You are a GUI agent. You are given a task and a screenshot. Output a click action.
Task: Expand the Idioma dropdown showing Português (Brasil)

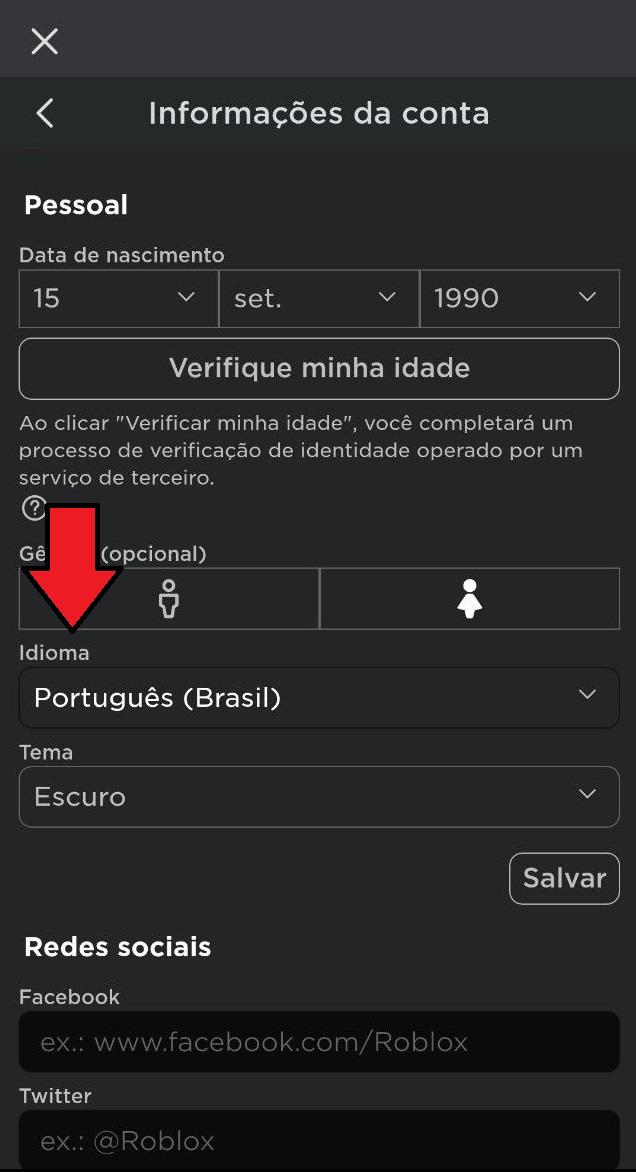(x=319, y=698)
